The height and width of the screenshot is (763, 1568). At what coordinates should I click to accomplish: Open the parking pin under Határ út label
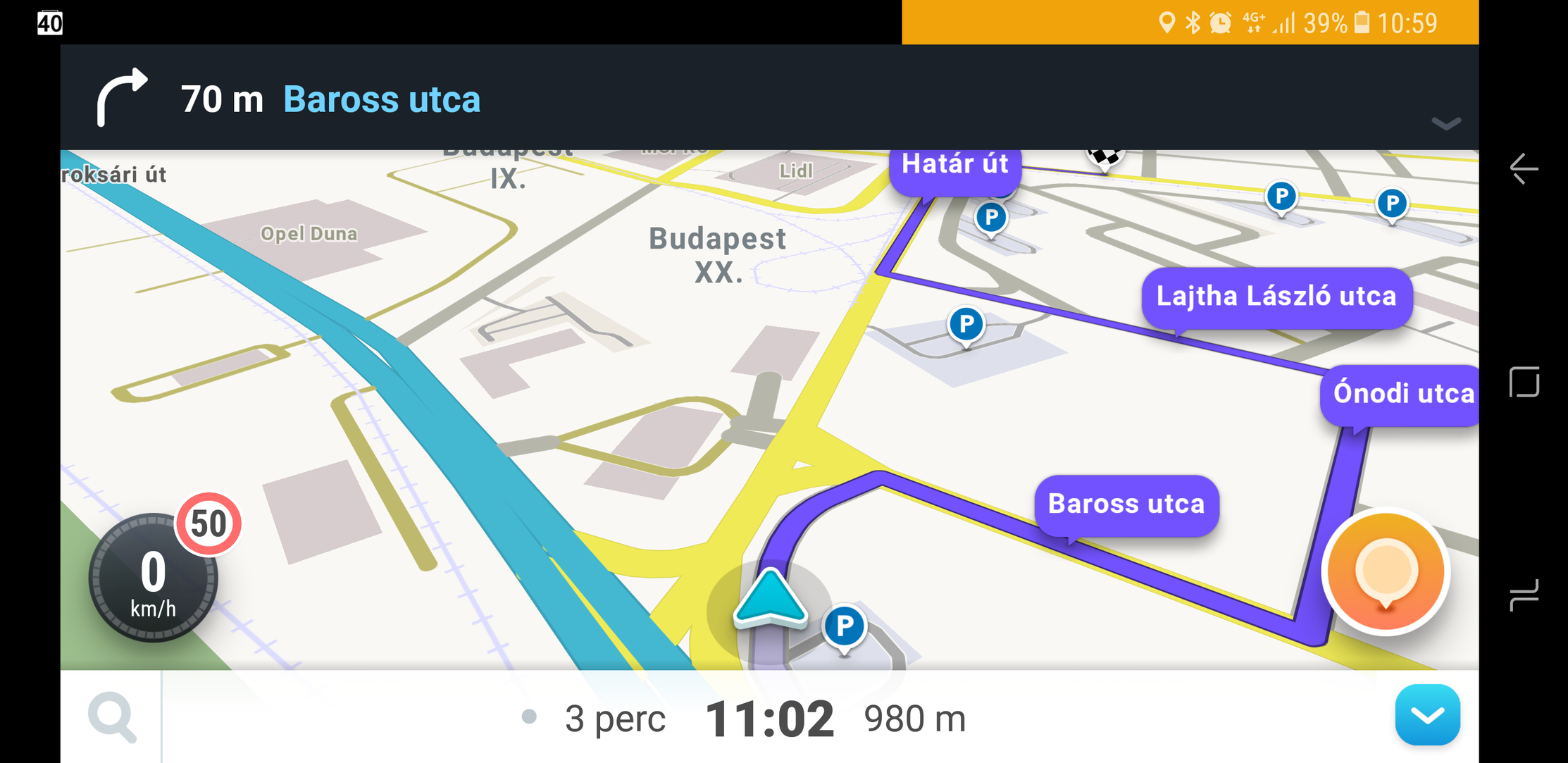click(990, 218)
